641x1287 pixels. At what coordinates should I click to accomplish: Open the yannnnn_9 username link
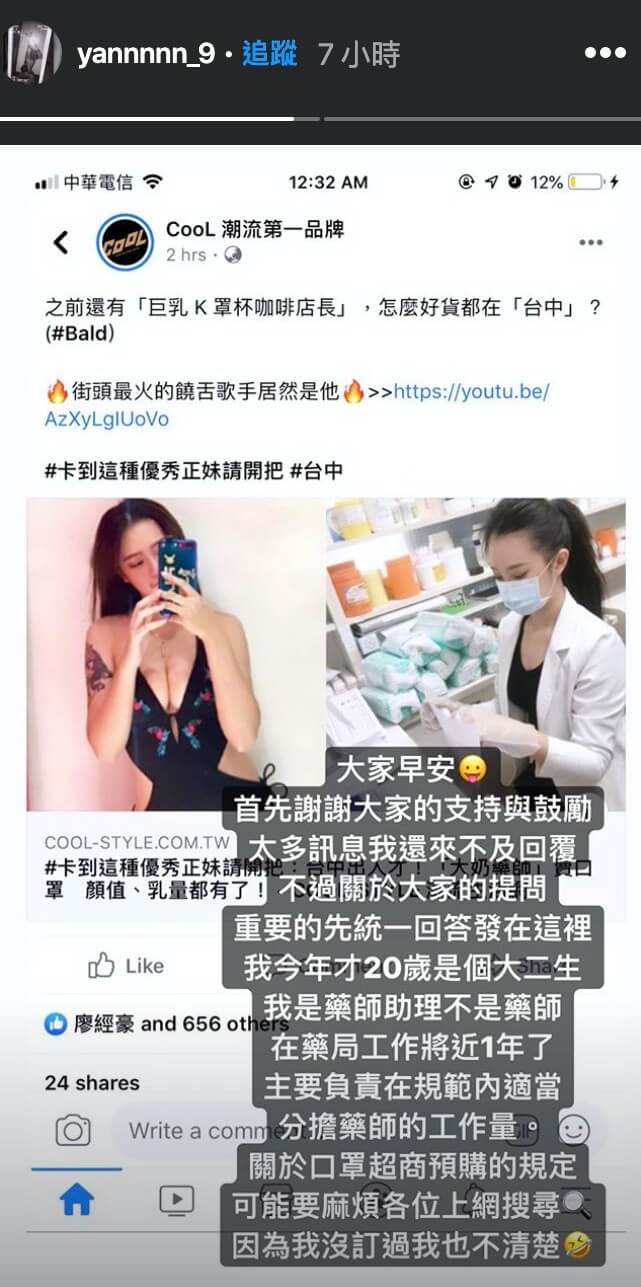pos(146,55)
